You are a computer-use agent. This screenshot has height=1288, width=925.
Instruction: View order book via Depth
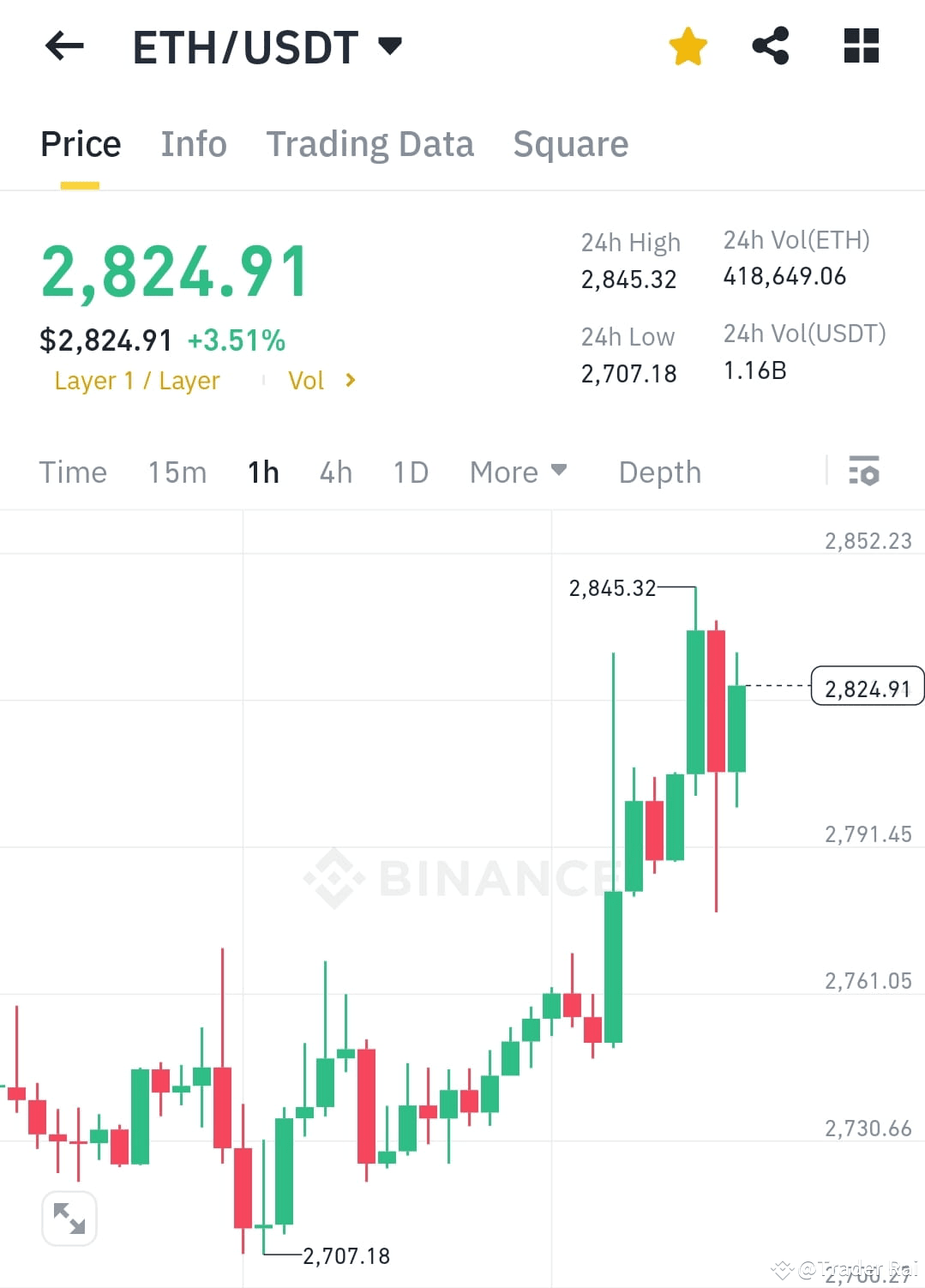(x=659, y=472)
